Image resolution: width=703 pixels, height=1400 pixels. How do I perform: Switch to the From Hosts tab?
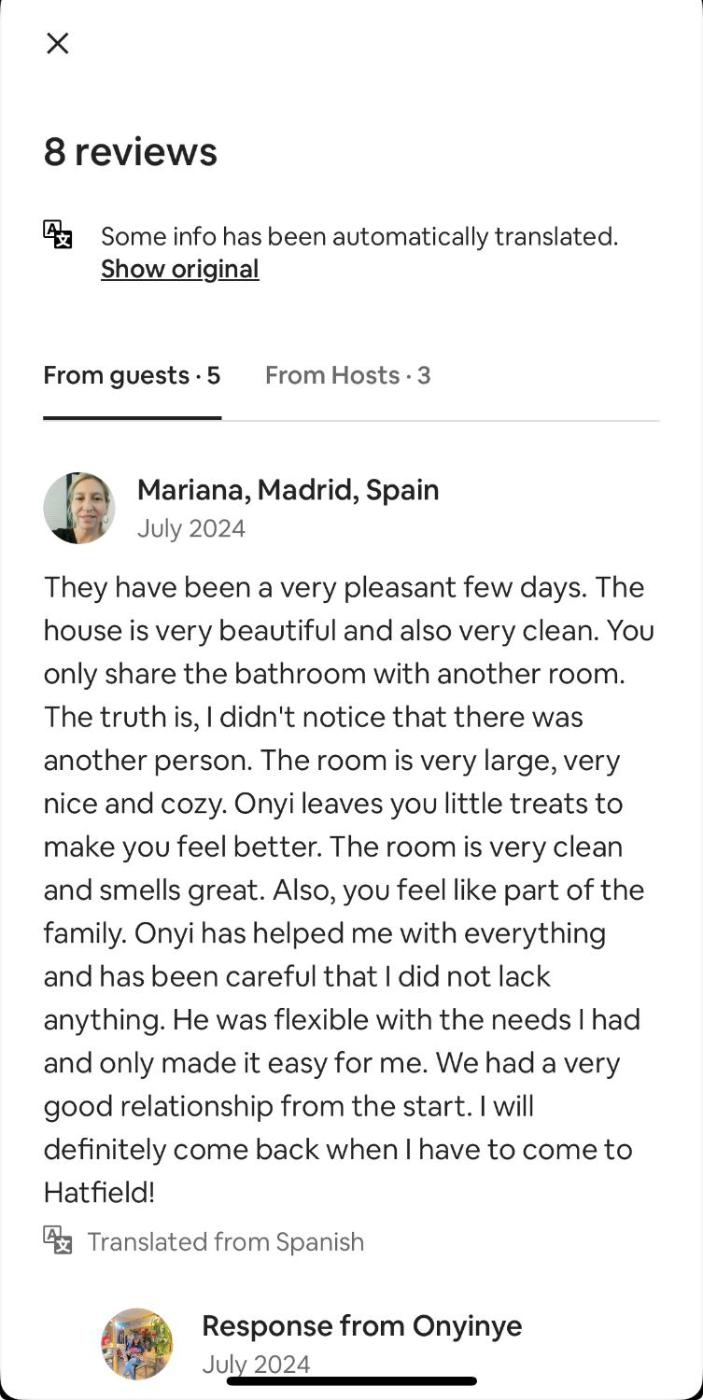coord(347,376)
